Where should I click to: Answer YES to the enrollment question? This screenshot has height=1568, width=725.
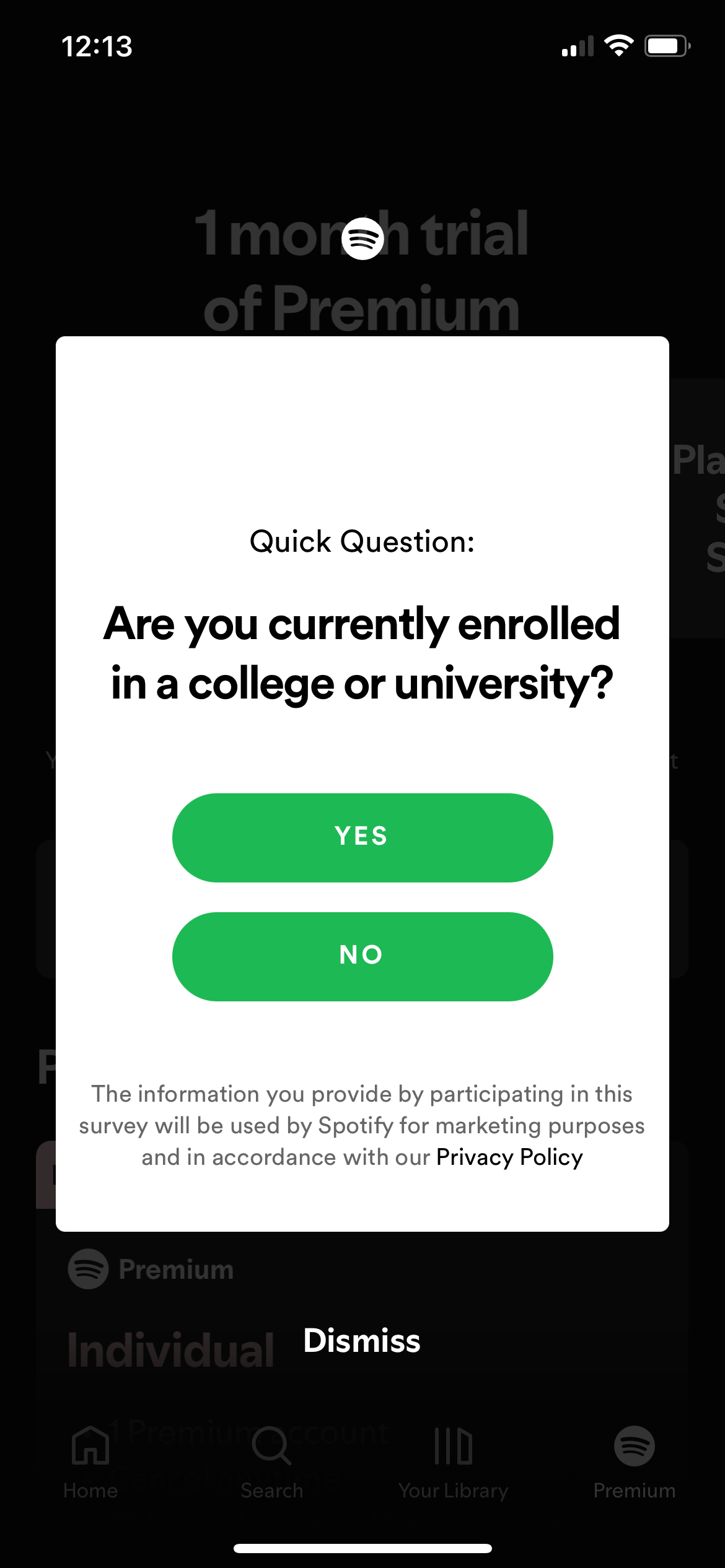click(x=362, y=837)
